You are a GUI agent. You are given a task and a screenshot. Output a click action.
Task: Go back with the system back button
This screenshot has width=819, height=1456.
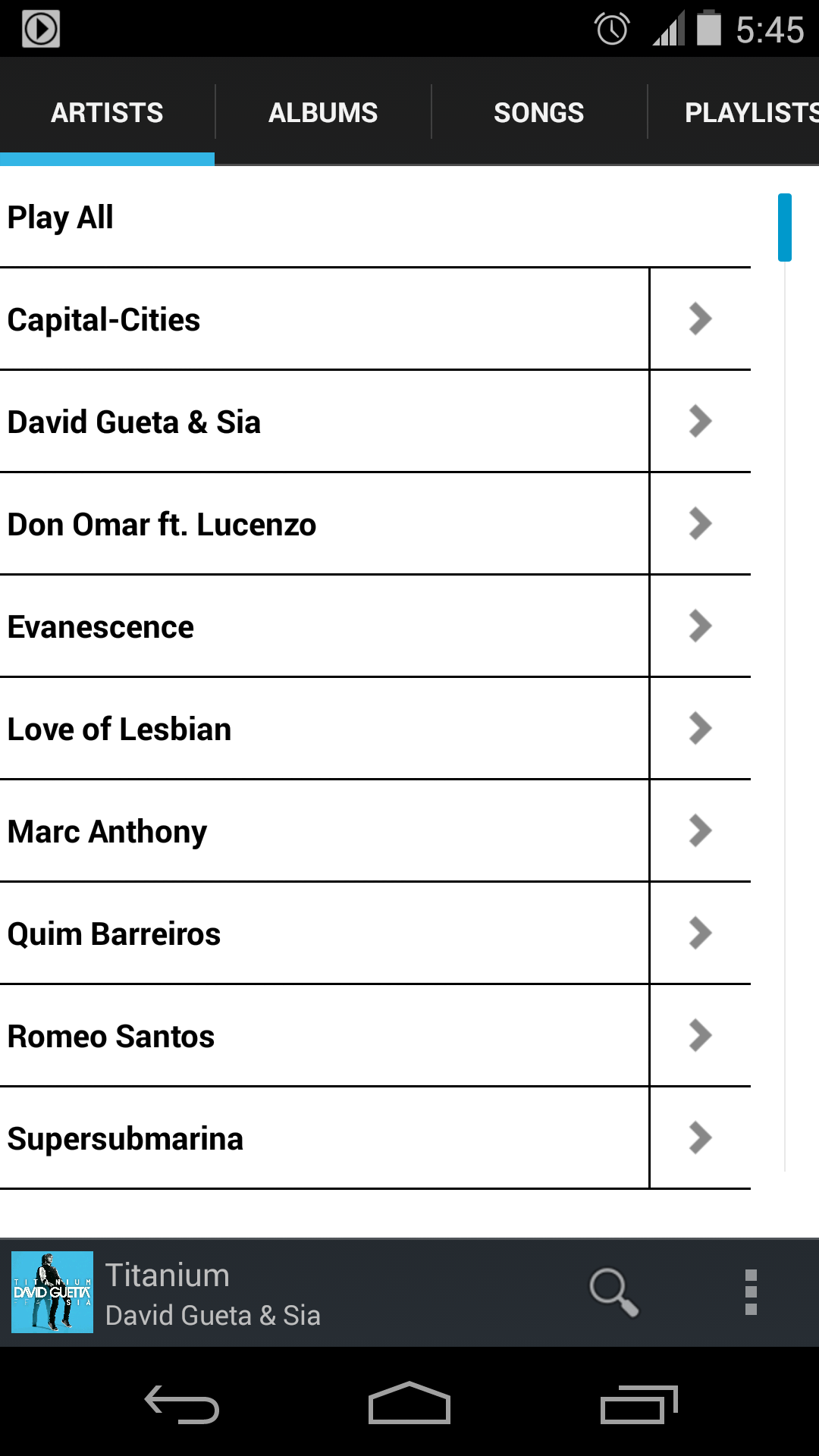click(182, 1404)
